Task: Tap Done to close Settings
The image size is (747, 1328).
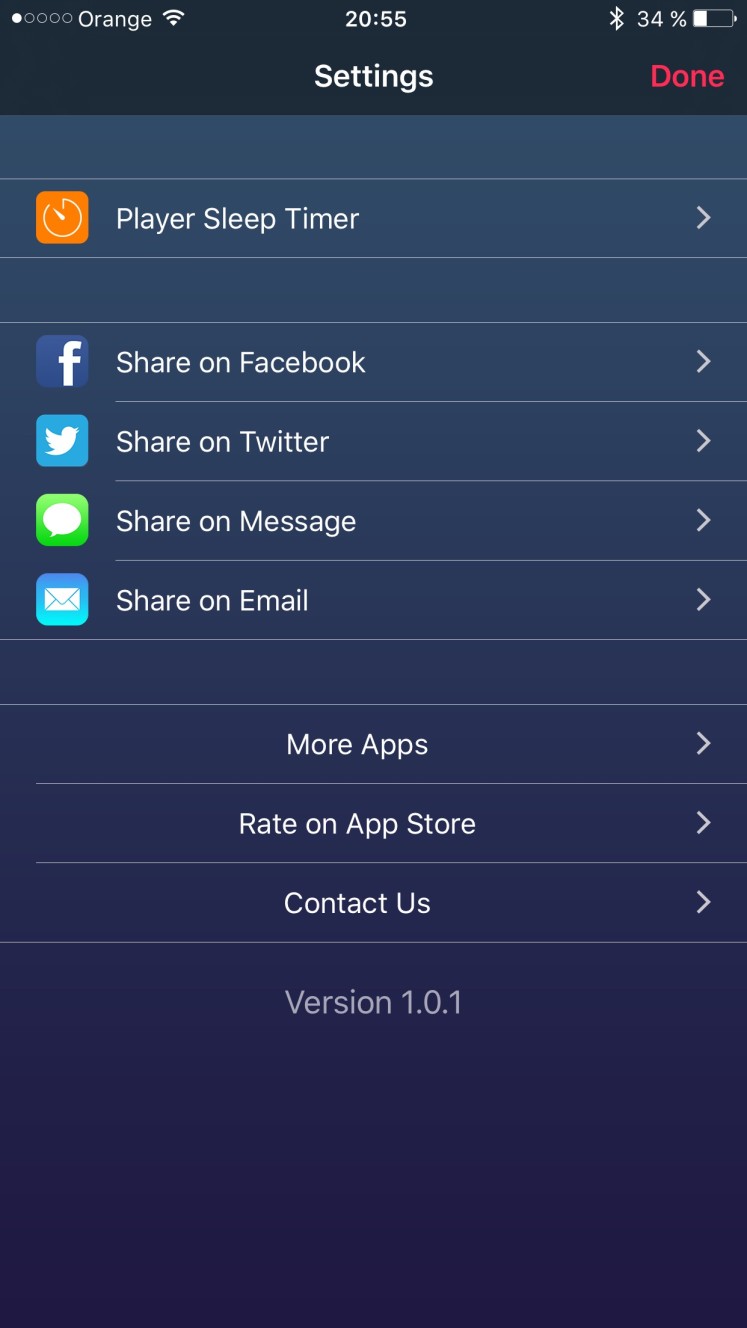Action: coord(687,76)
